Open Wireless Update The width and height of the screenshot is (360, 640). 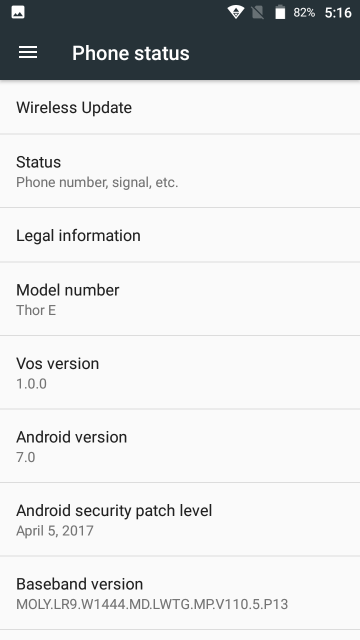180,107
